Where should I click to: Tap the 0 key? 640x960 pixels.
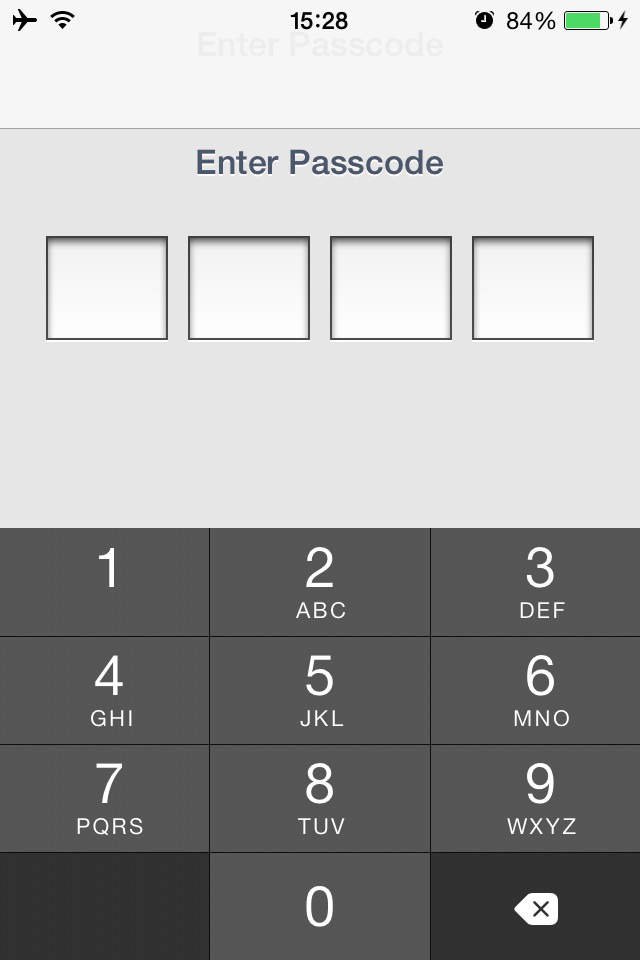pyautogui.click(x=320, y=906)
